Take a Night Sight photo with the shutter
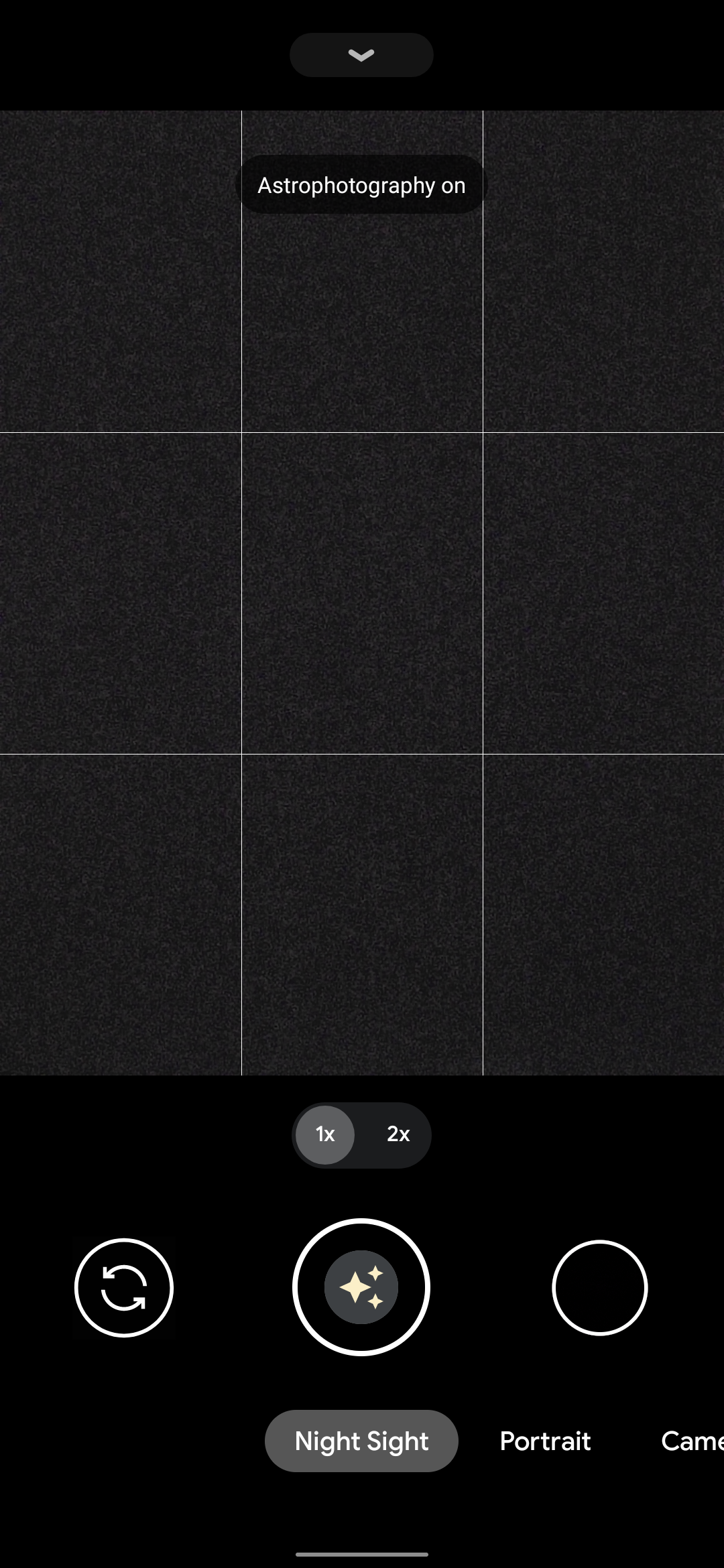This screenshot has height=1568, width=724. pos(361,1287)
